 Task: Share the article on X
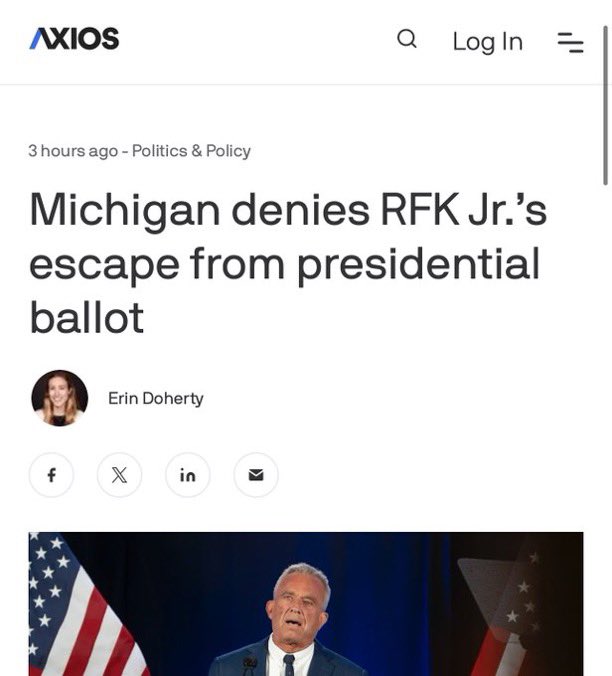(x=119, y=475)
